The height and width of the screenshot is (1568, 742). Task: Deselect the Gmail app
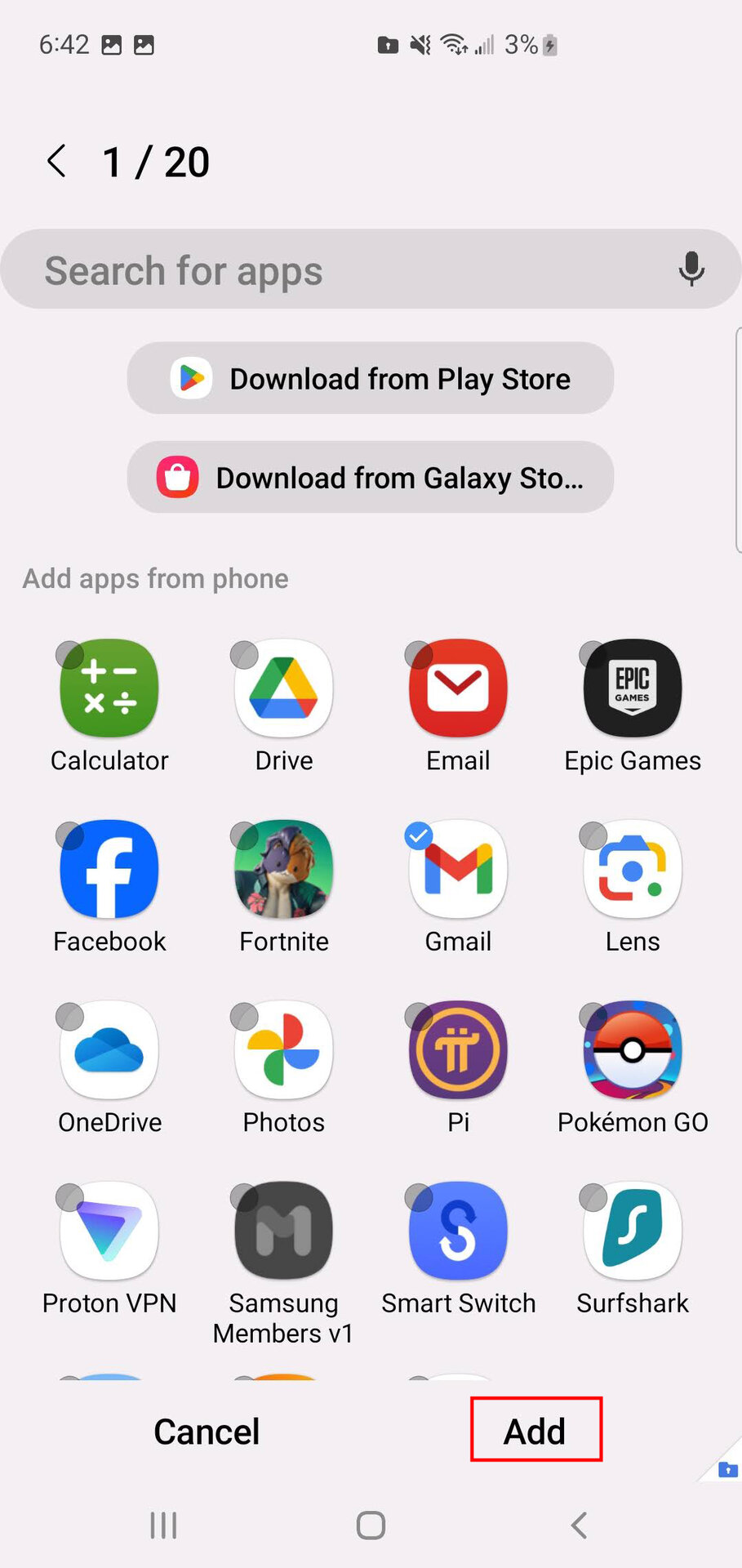(458, 869)
